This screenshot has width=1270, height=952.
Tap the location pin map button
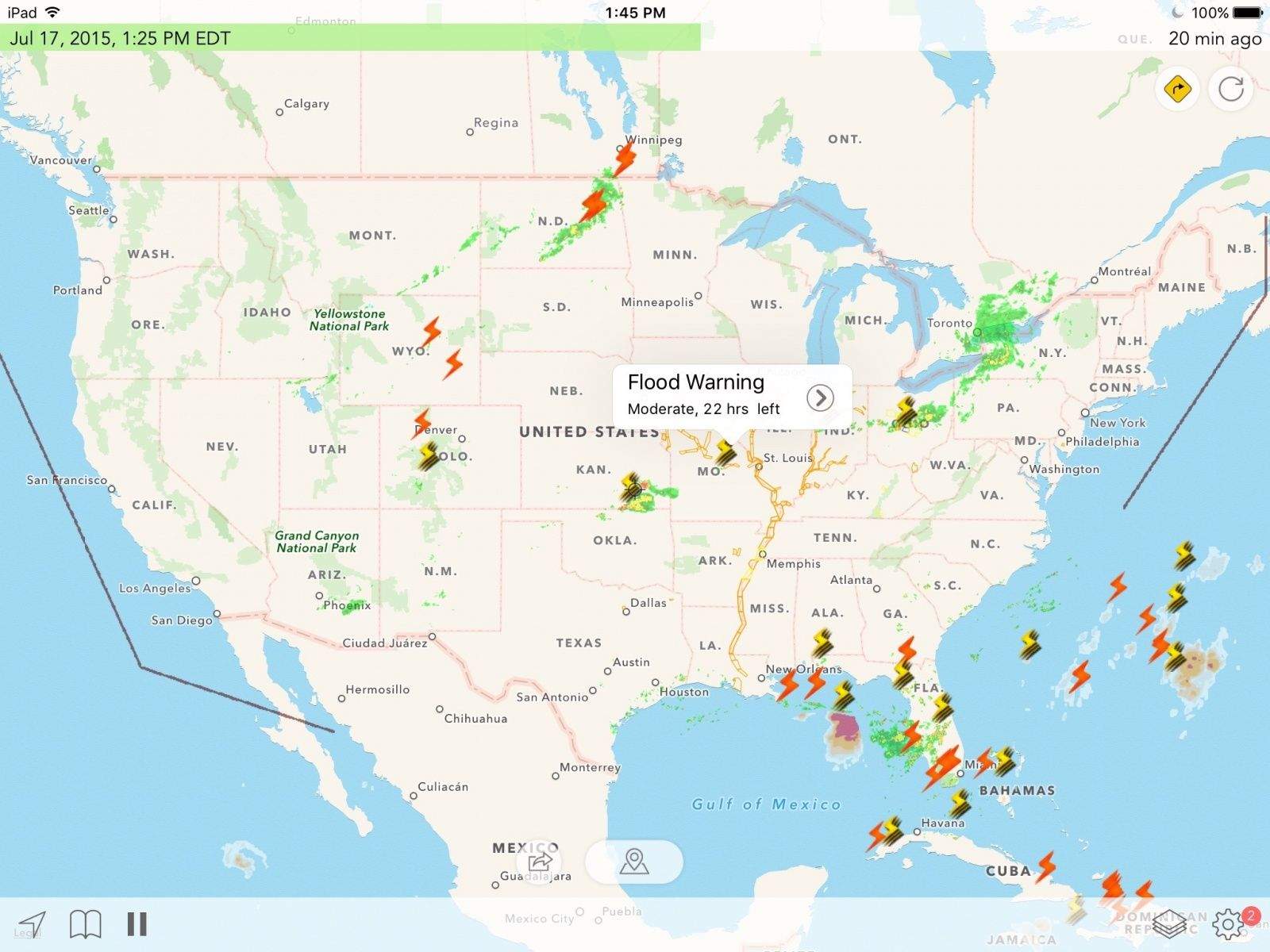click(x=634, y=862)
